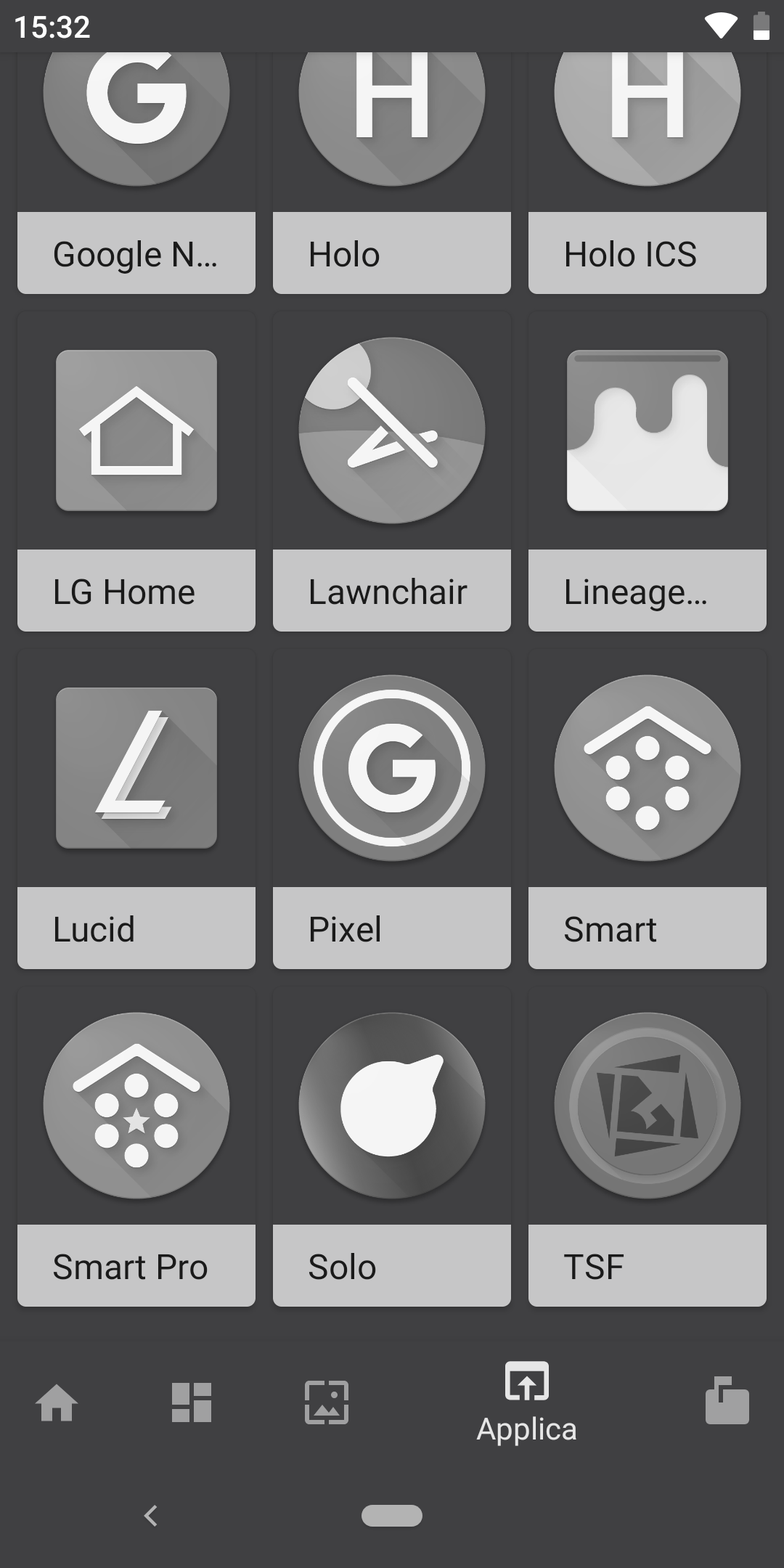Go to the home tab
Screen dimensions: 784x1568
point(57,1402)
